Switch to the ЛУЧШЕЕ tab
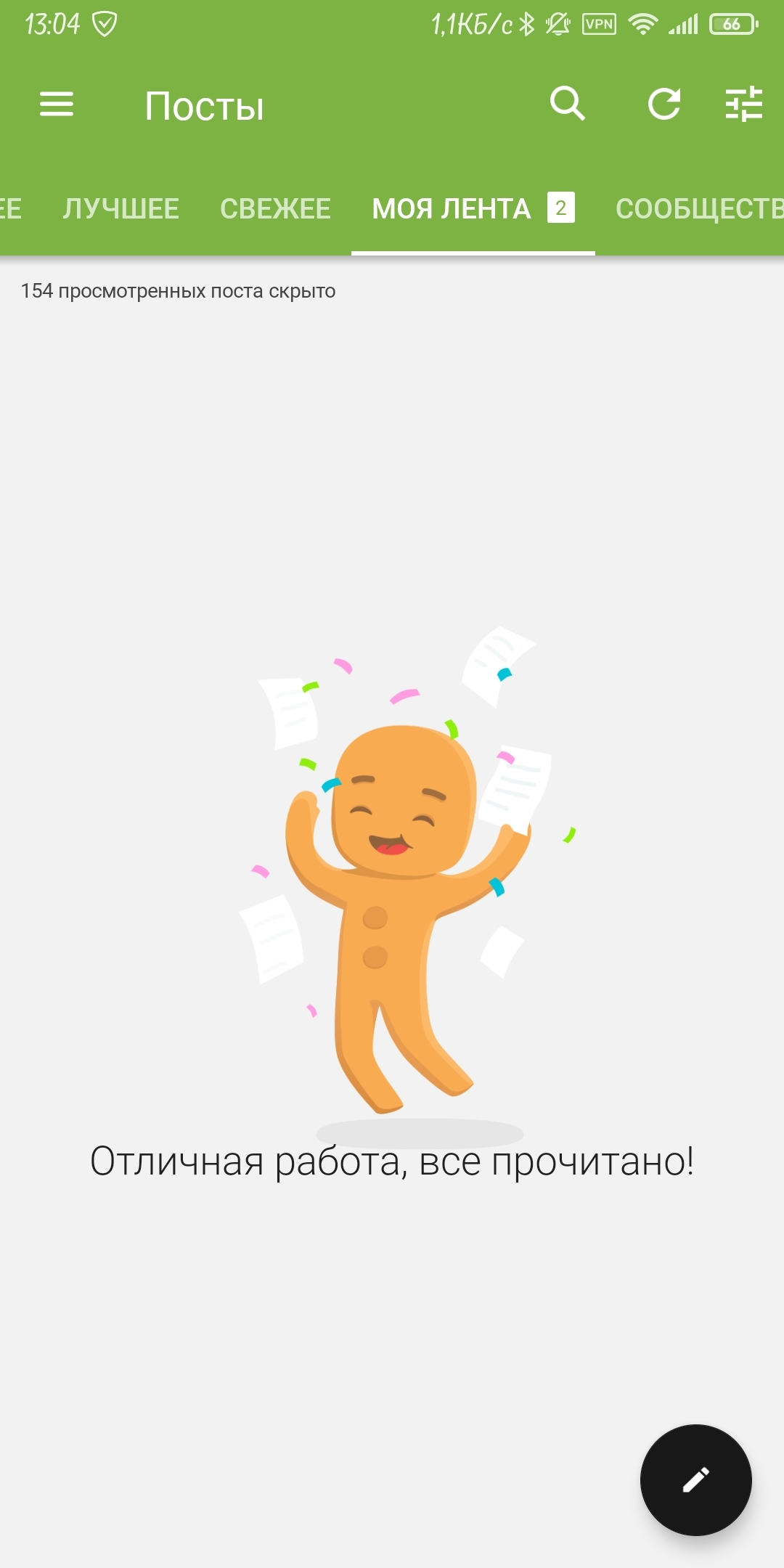 pos(121,209)
